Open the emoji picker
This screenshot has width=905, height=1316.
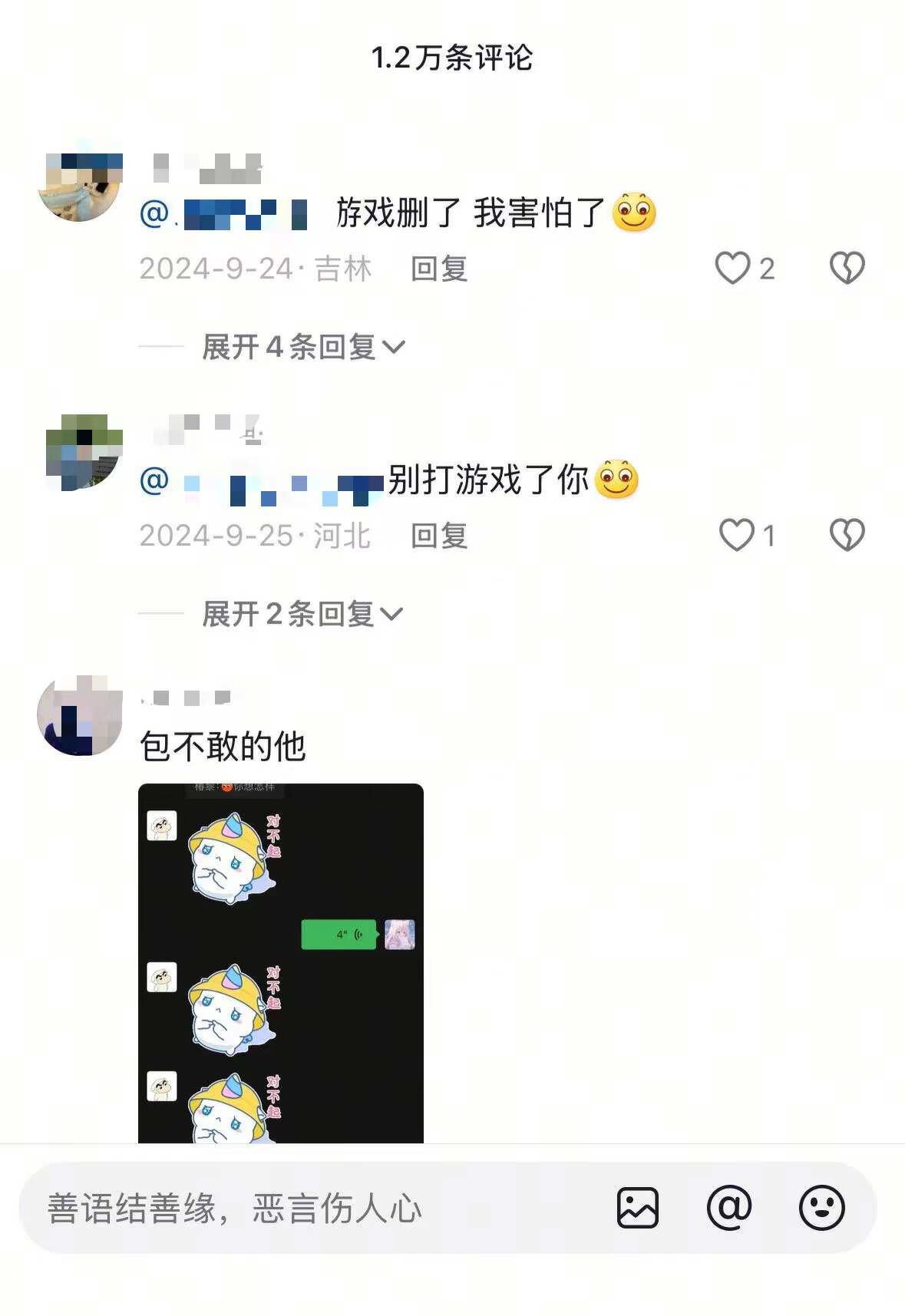tap(821, 1208)
